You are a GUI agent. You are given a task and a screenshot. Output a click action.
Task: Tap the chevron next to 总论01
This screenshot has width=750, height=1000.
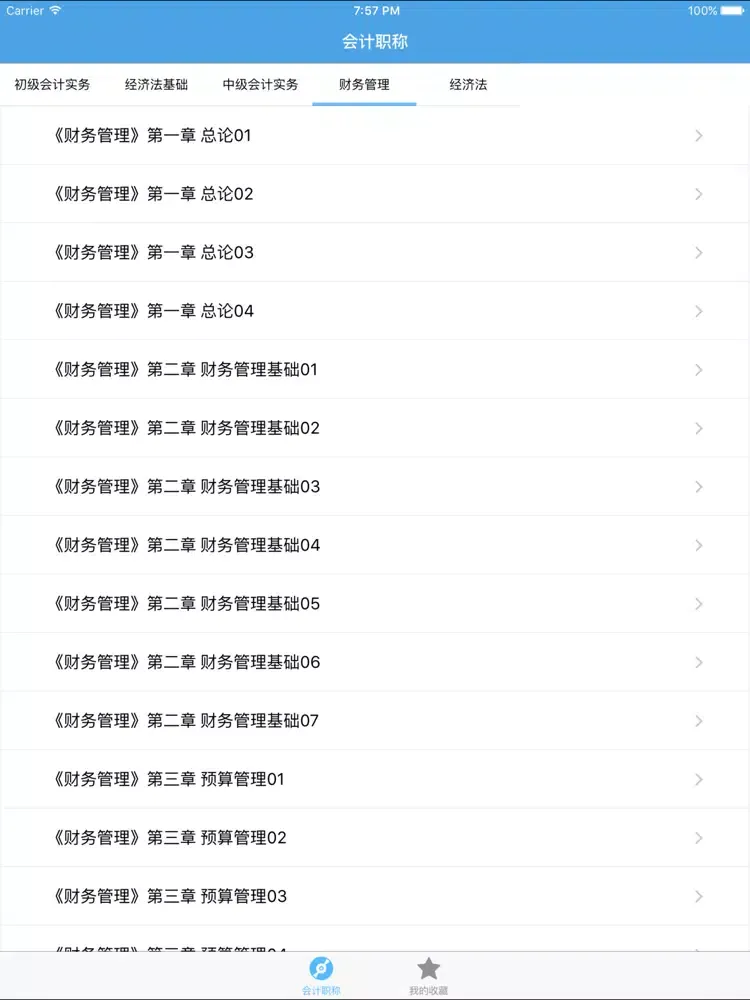pyautogui.click(x=699, y=135)
